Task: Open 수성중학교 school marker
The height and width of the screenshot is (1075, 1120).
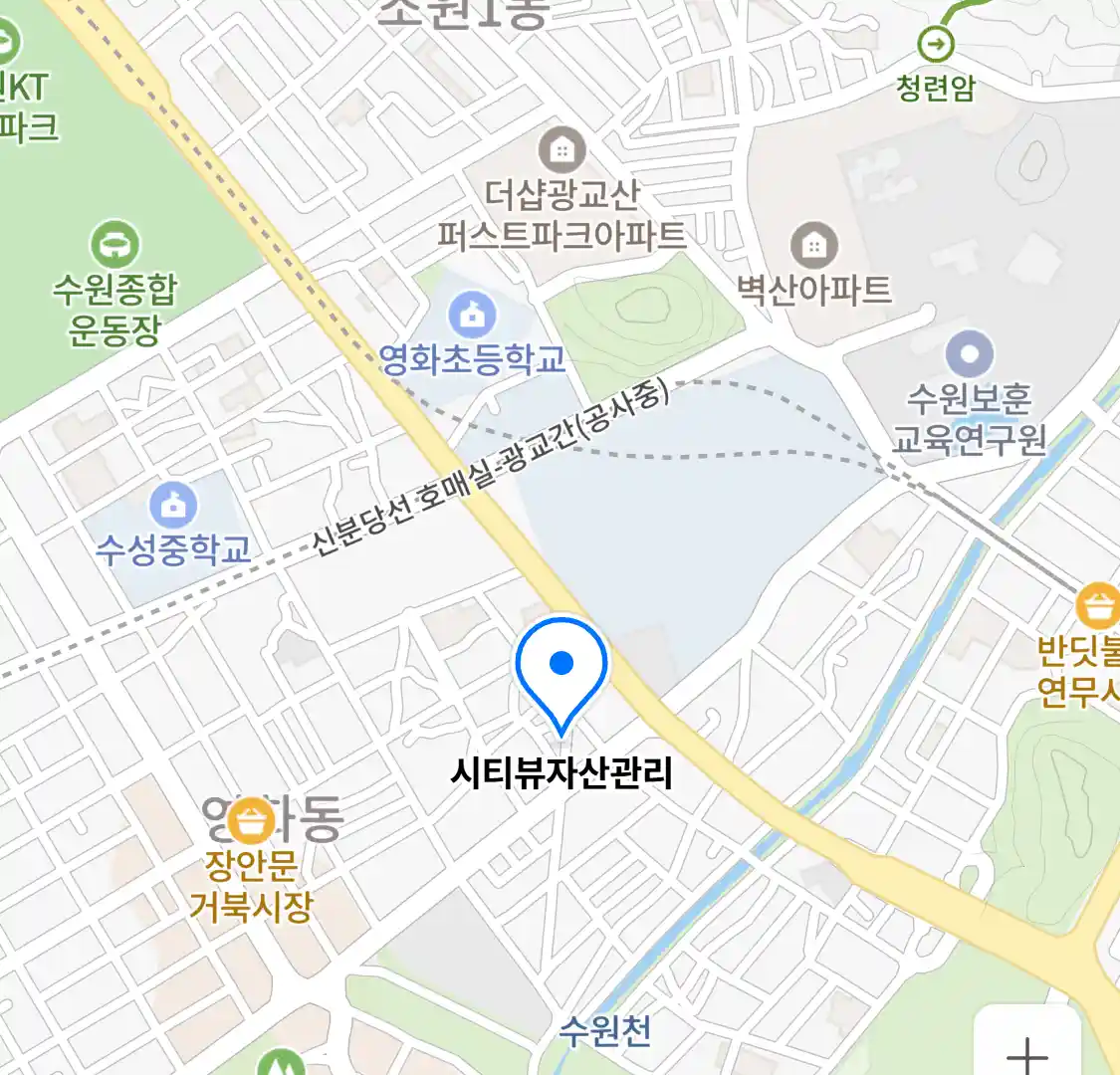Action: [x=174, y=506]
